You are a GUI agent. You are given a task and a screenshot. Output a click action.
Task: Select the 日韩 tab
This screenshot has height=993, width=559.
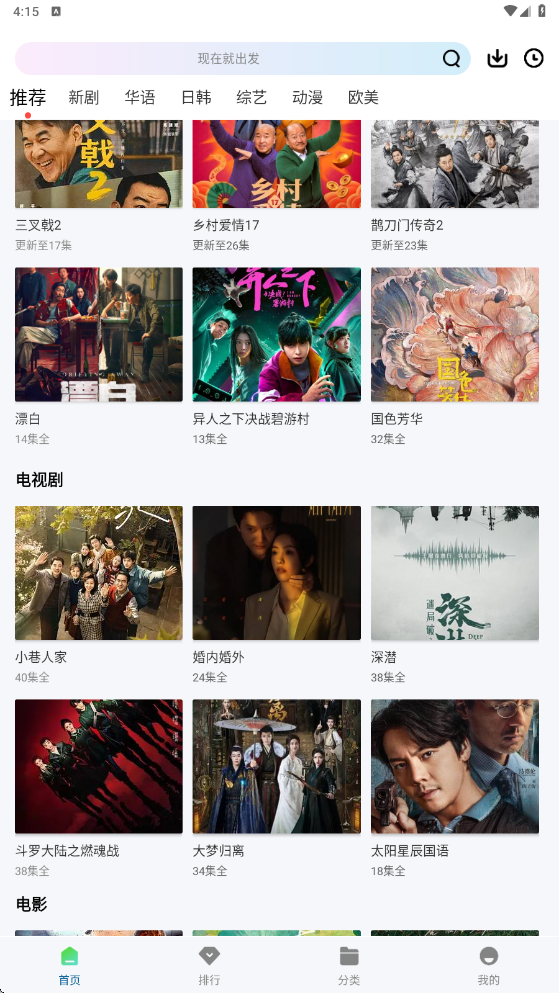[x=196, y=98]
